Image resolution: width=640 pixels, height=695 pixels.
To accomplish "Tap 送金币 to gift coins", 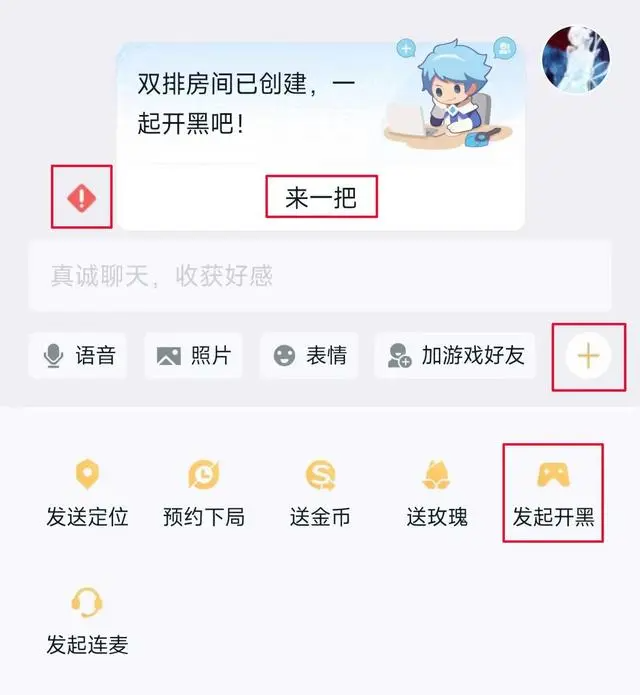I will point(320,493).
